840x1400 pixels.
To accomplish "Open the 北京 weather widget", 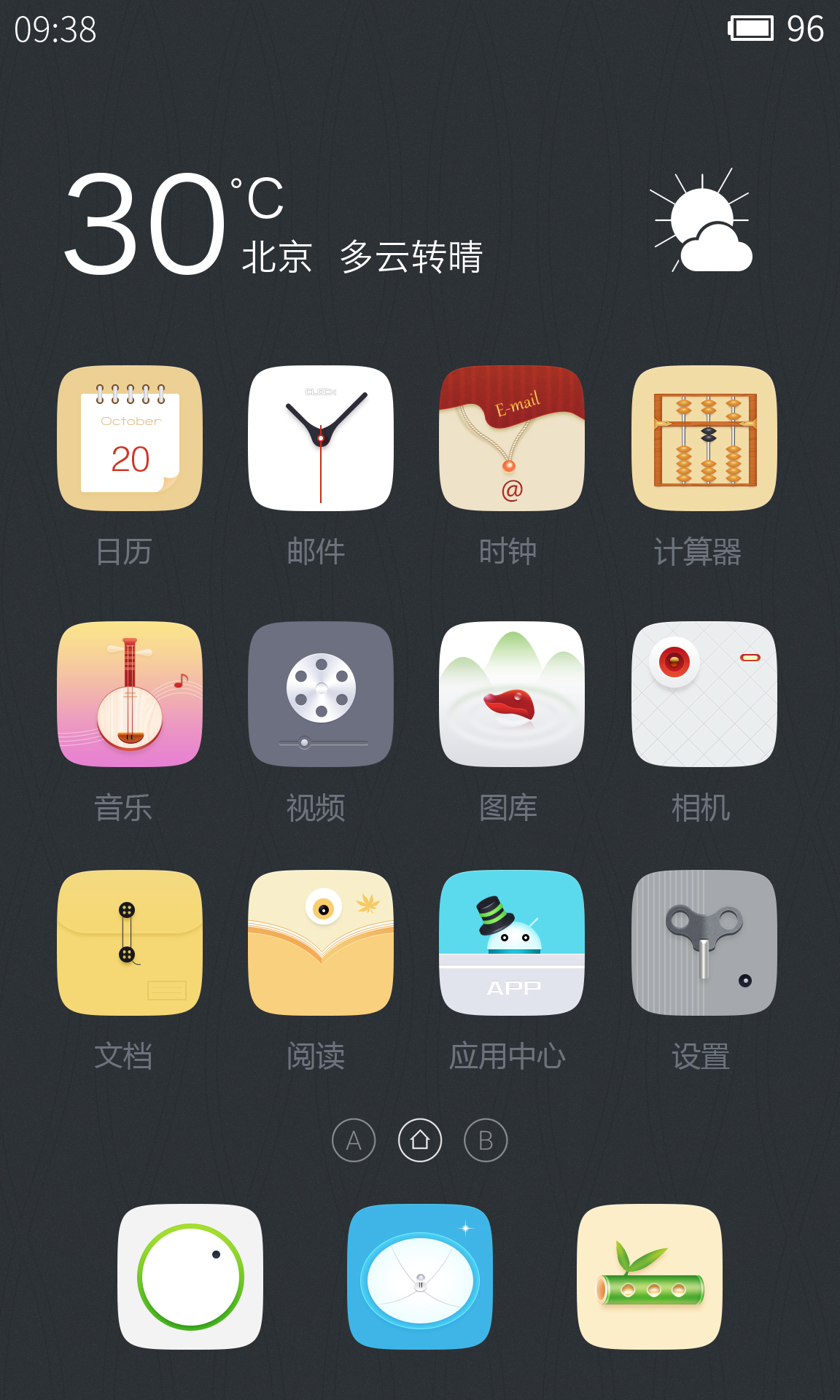I will (365, 226).
